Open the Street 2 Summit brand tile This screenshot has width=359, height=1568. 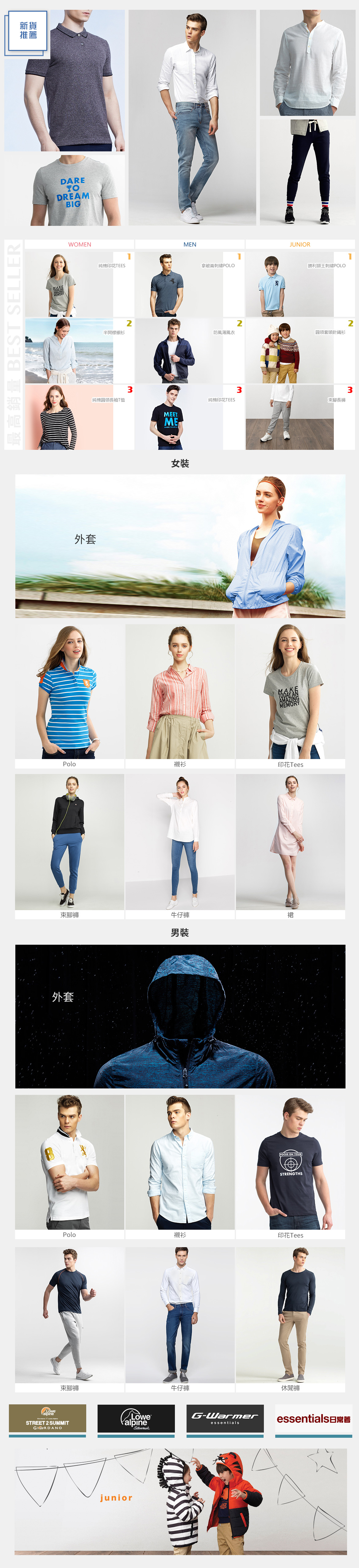point(48,1418)
